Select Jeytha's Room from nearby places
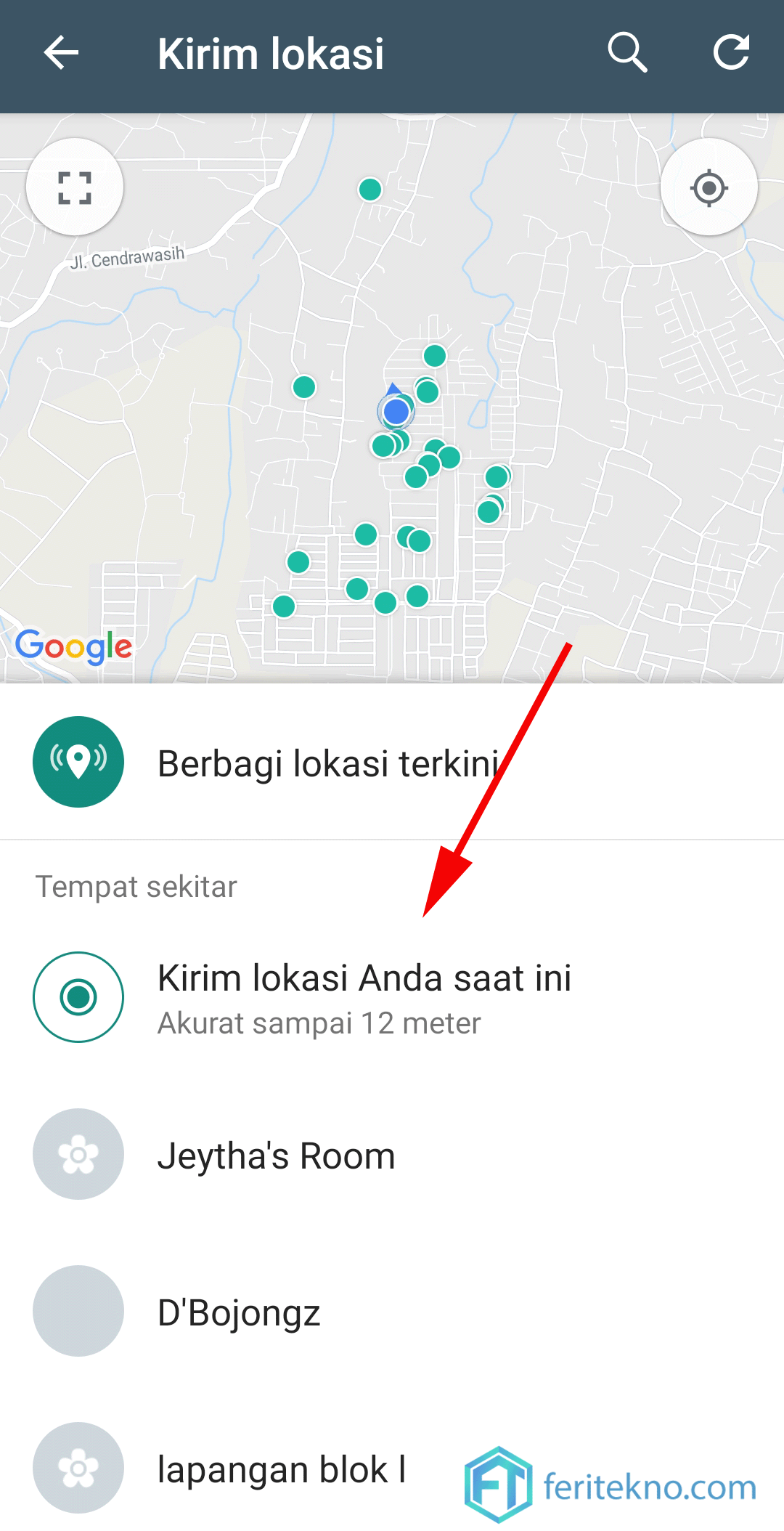Image resolution: width=784 pixels, height=1531 pixels. coord(392,1155)
